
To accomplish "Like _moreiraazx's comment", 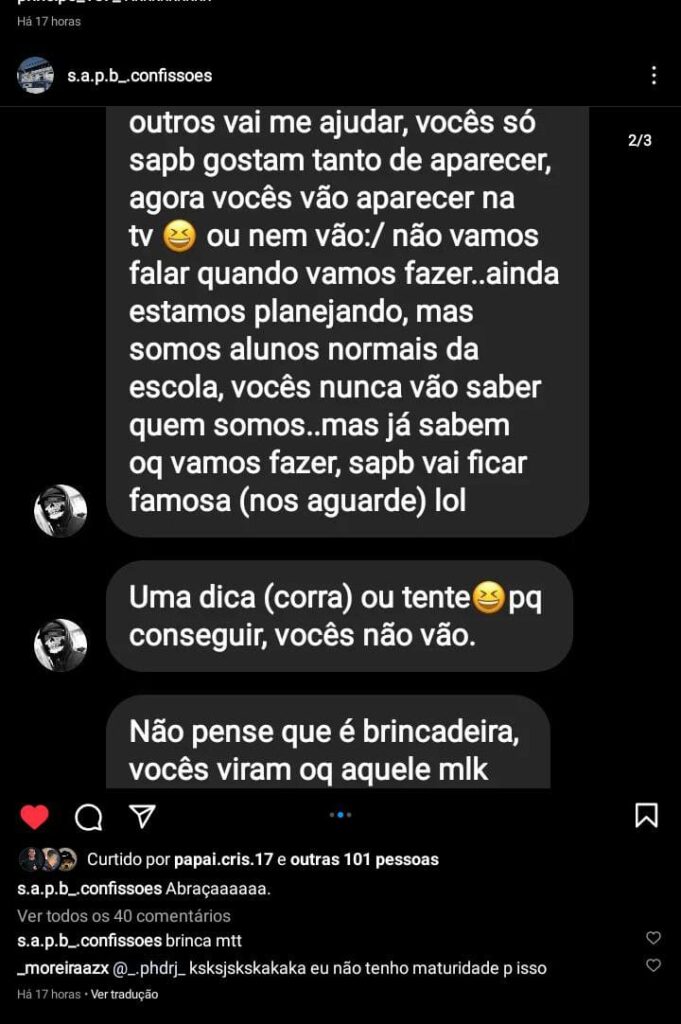I will (653, 966).
